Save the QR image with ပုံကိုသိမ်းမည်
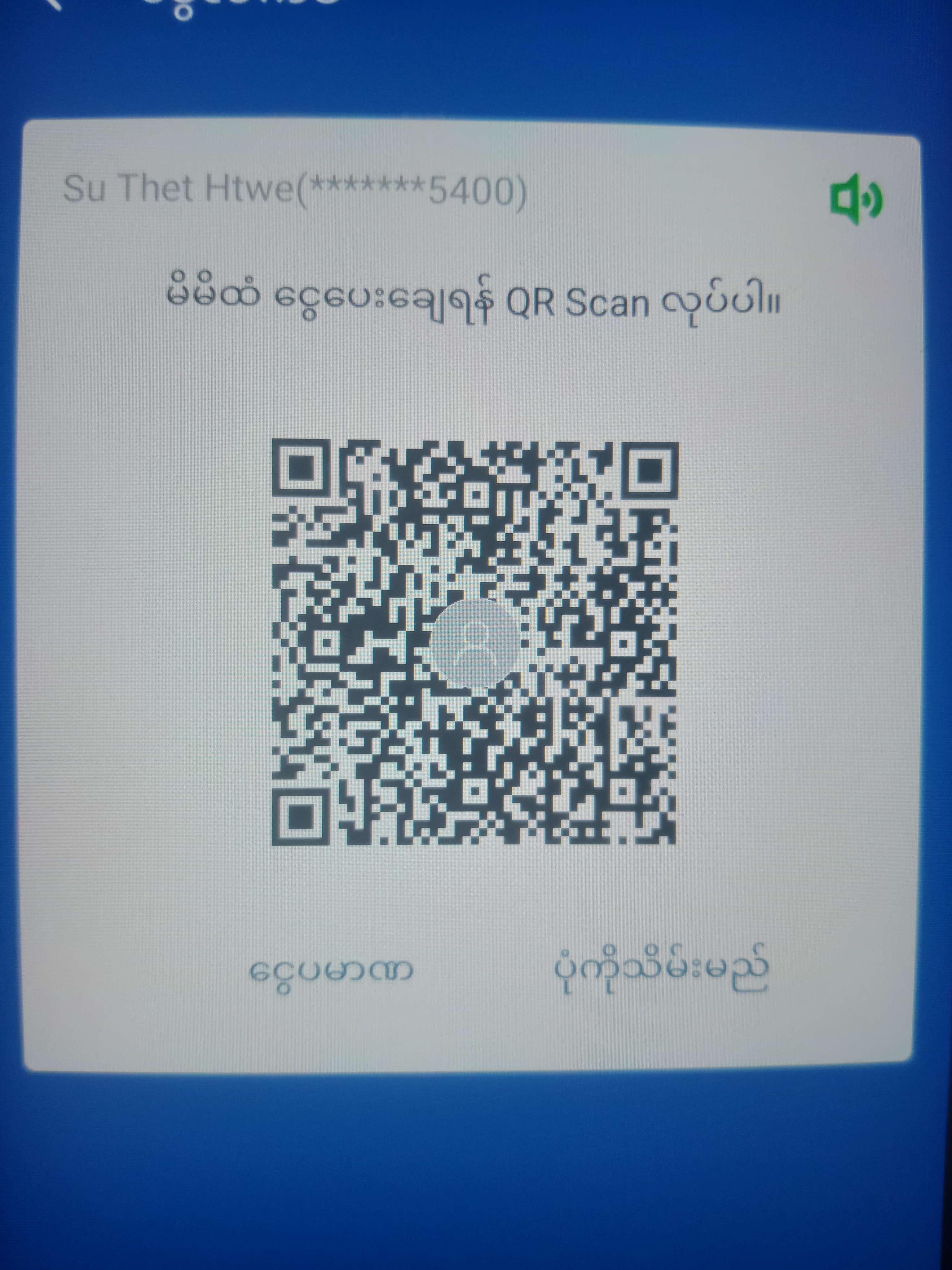The width and height of the screenshot is (952, 1270). [x=662, y=970]
